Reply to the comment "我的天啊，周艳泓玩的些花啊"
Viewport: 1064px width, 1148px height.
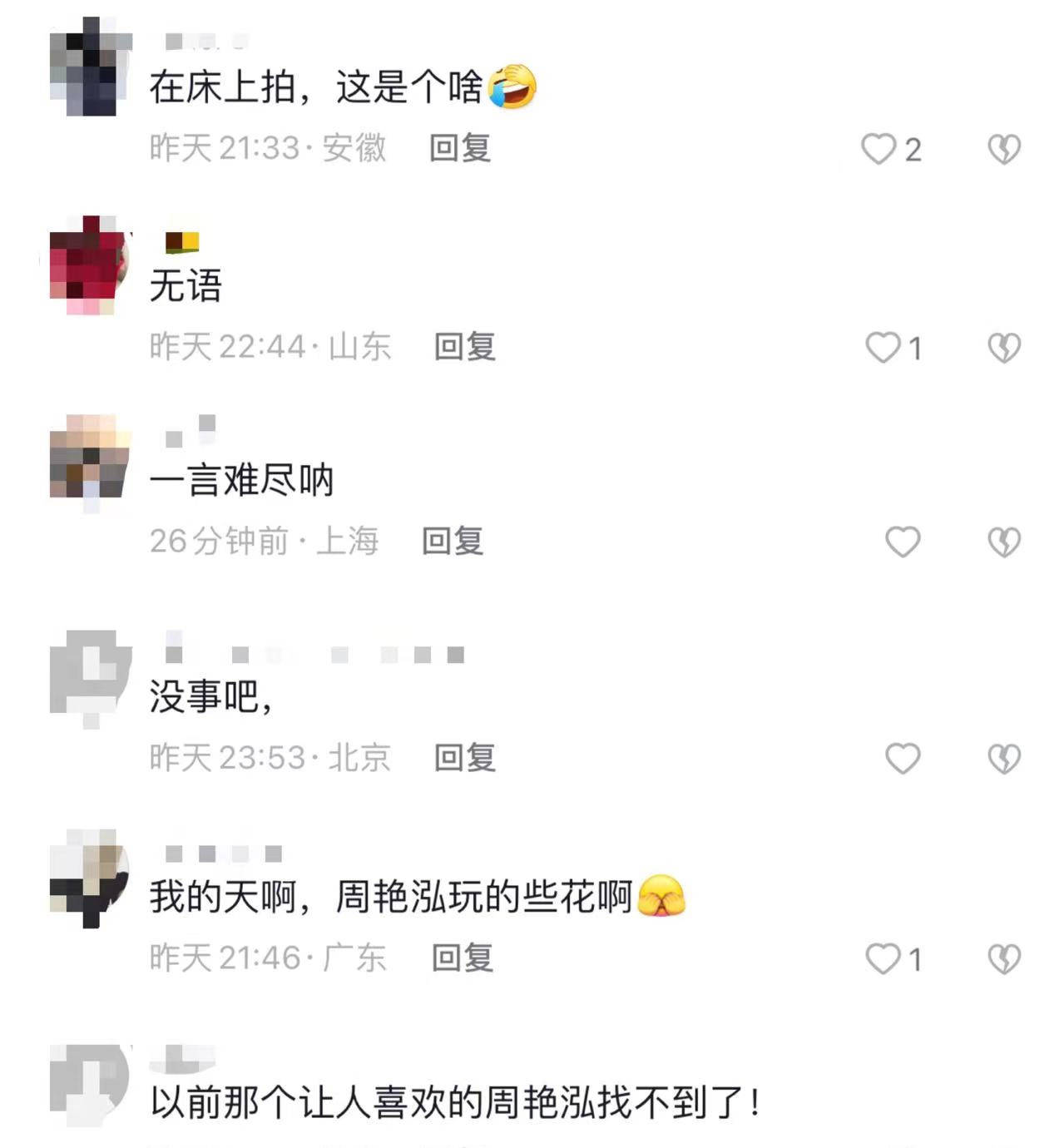coord(463,958)
